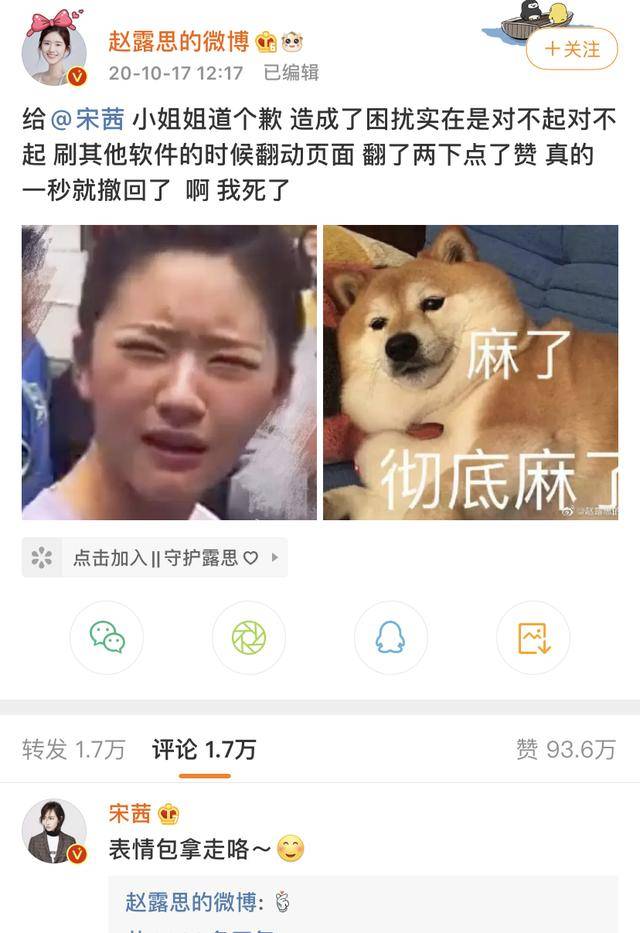Open 宋茜's profile from comment avatar
Image resolution: width=640 pixels, height=933 pixels.
click(x=54, y=832)
